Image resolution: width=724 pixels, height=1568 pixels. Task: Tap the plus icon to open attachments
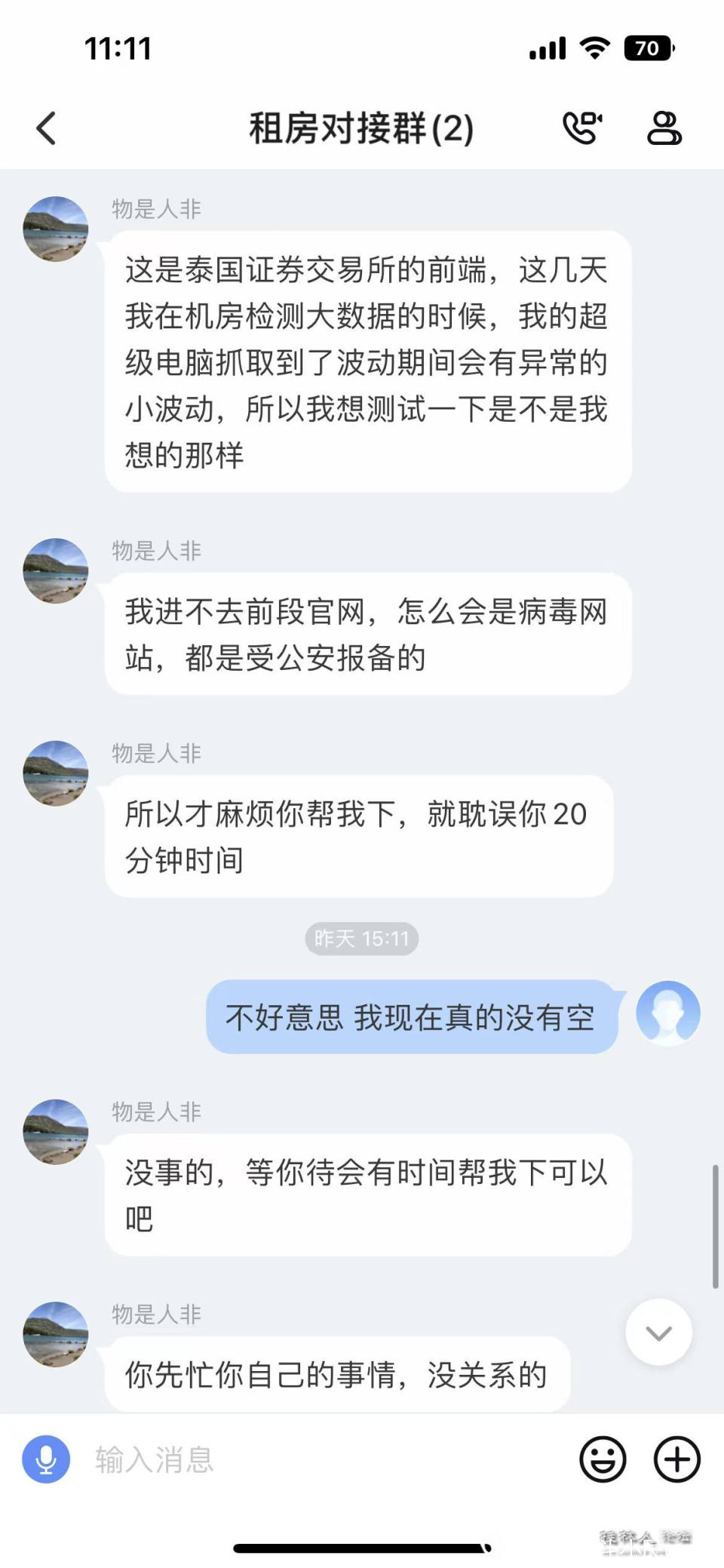tap(676, 1459)
